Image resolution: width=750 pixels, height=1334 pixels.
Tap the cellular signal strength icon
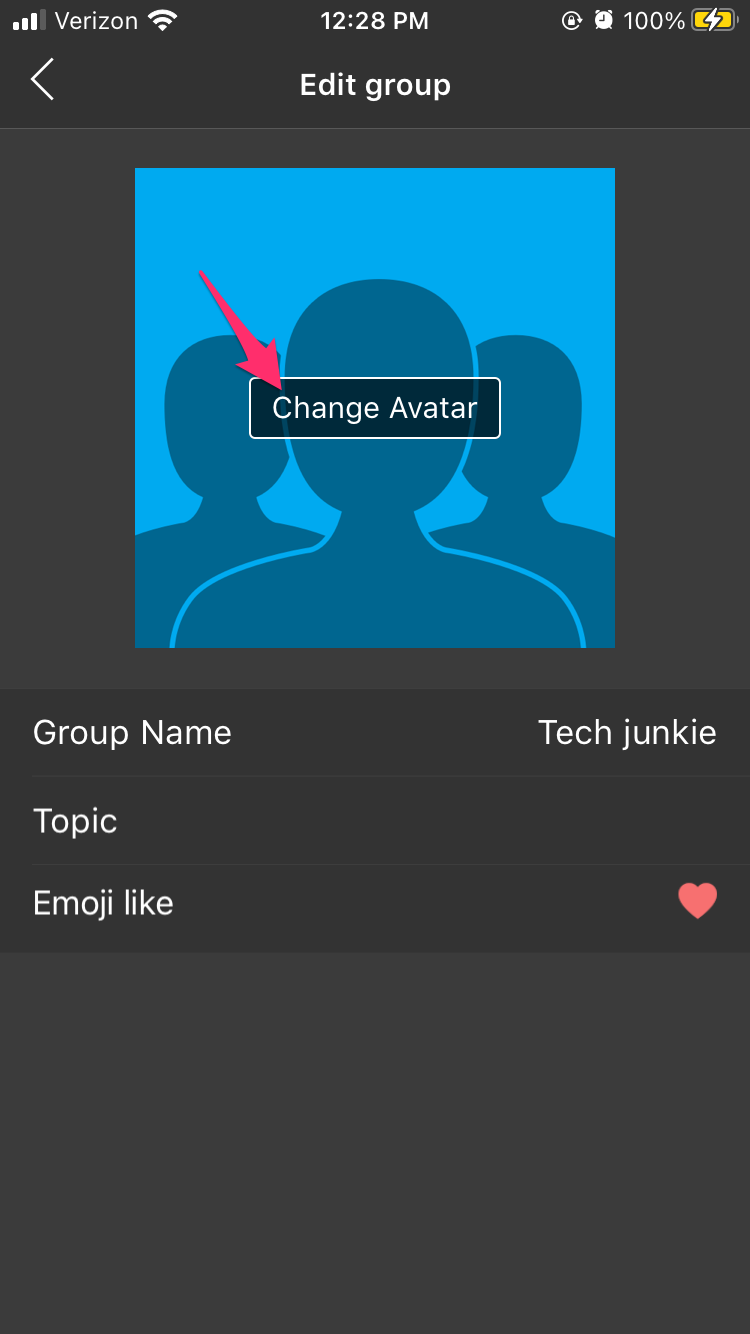tap(27, 19)
